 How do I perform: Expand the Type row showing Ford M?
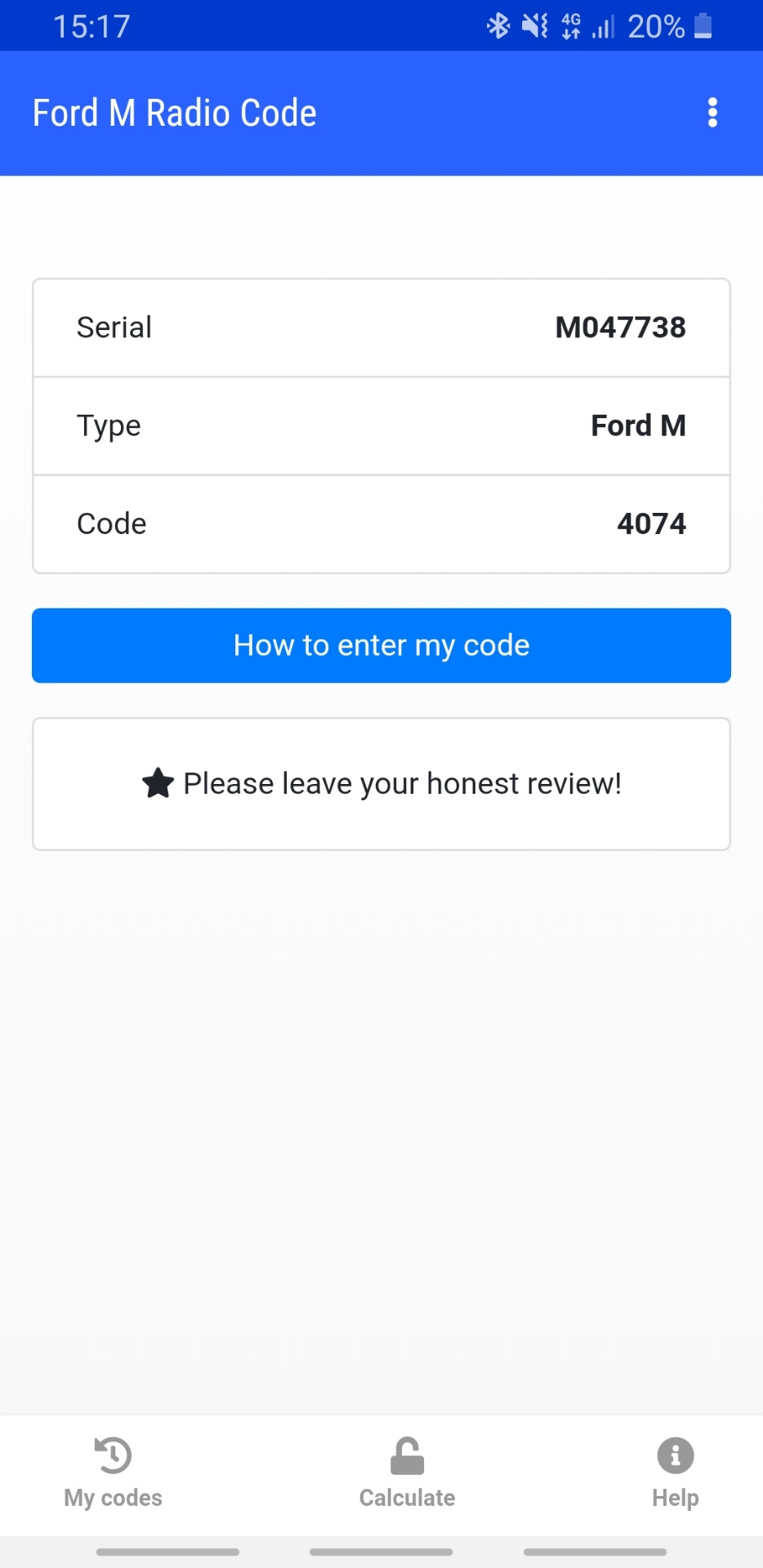[381, 425]
